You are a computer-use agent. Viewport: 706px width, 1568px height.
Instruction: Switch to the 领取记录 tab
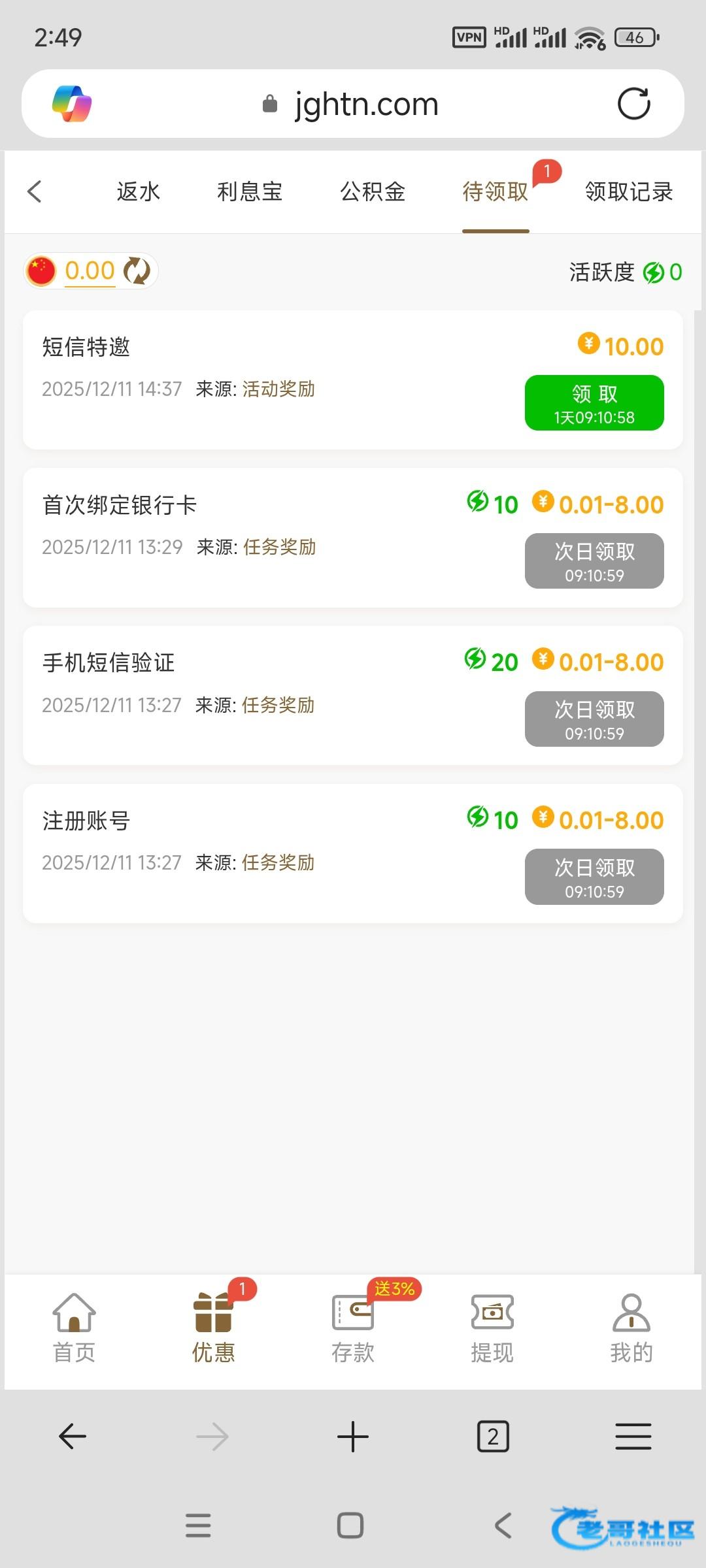(628, 191)
